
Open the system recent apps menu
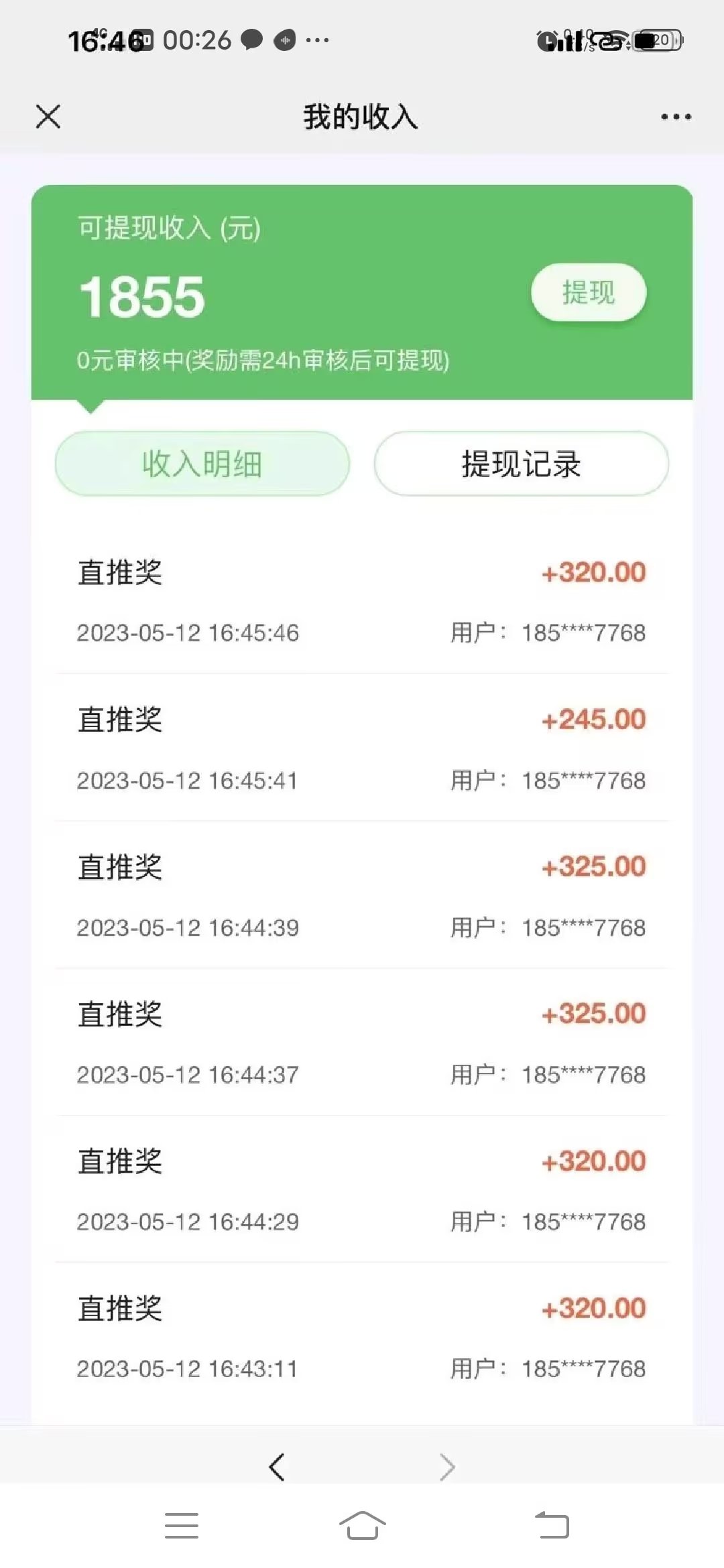click(x=182, y=1526)
